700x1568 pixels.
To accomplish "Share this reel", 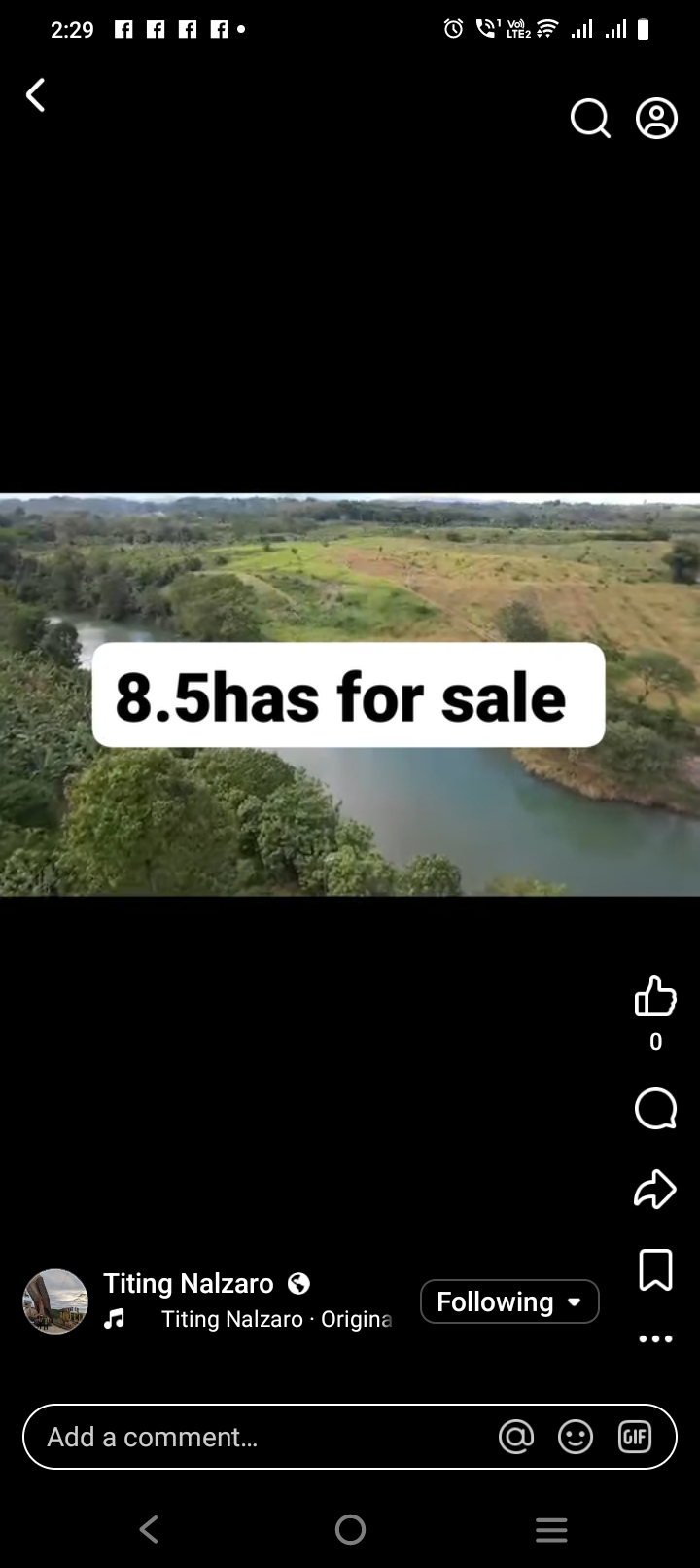I will click(655, 1189).
